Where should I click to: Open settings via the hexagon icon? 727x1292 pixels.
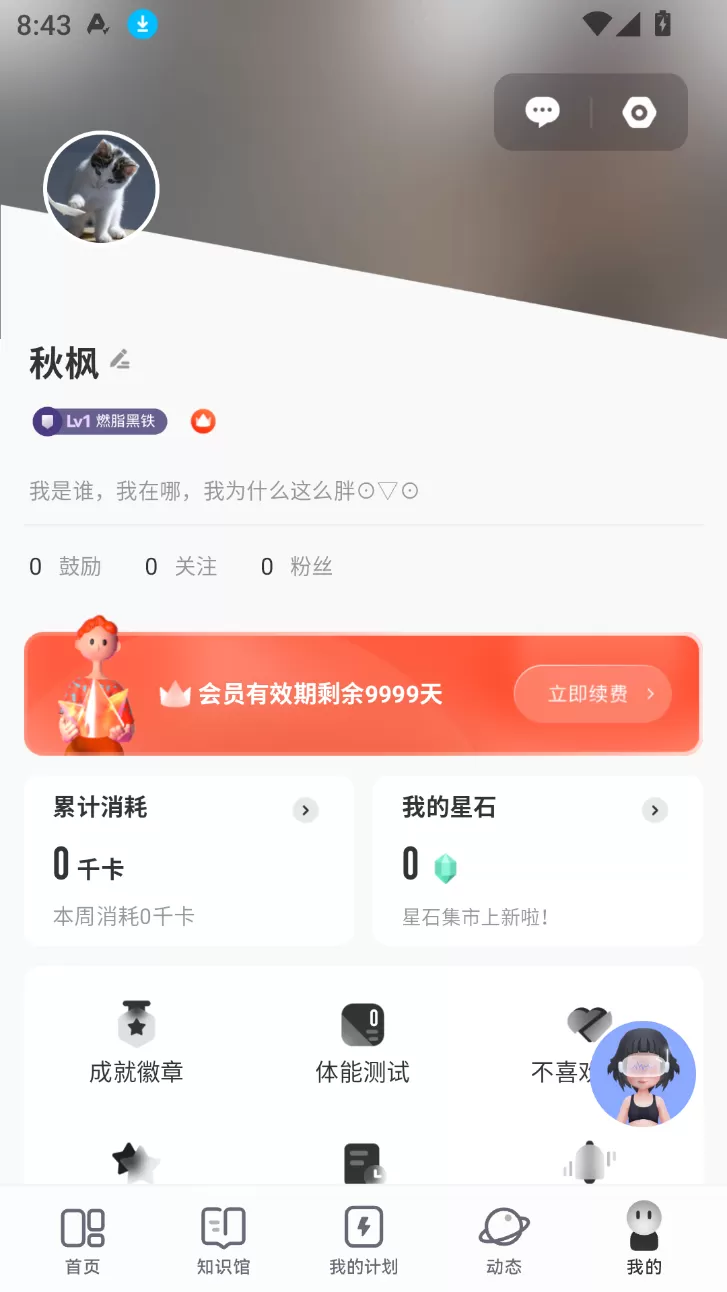tap(639, 112)
